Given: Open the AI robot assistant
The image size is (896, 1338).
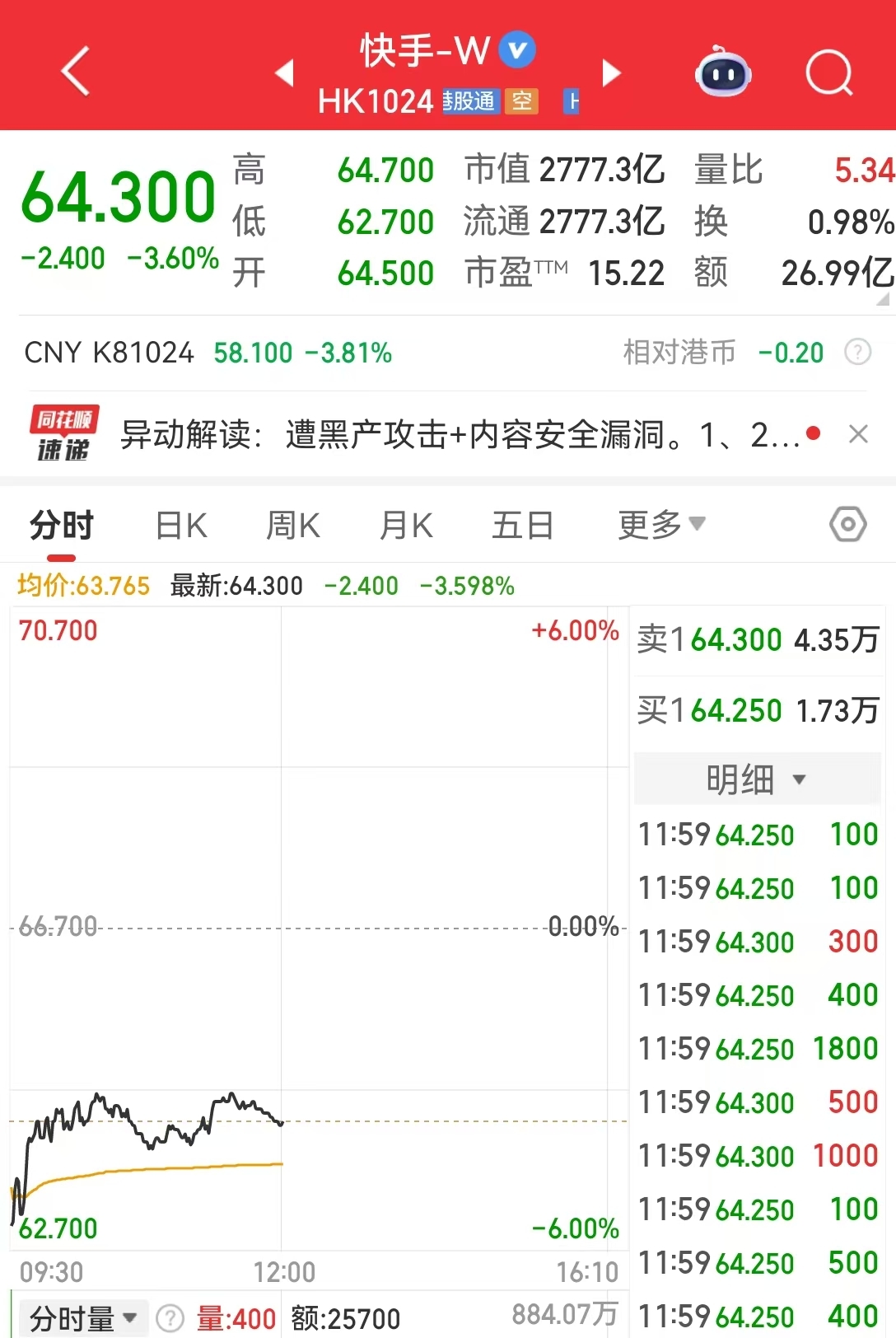Looking at the screenshot, I should (x=722, y=73).
